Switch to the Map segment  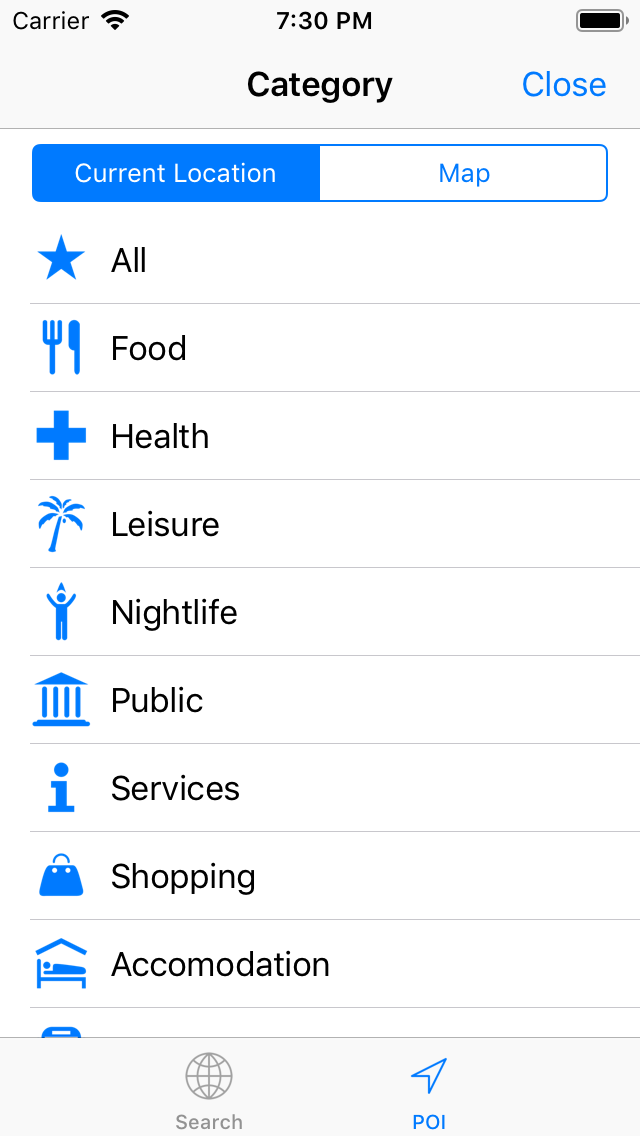point(463,173)
